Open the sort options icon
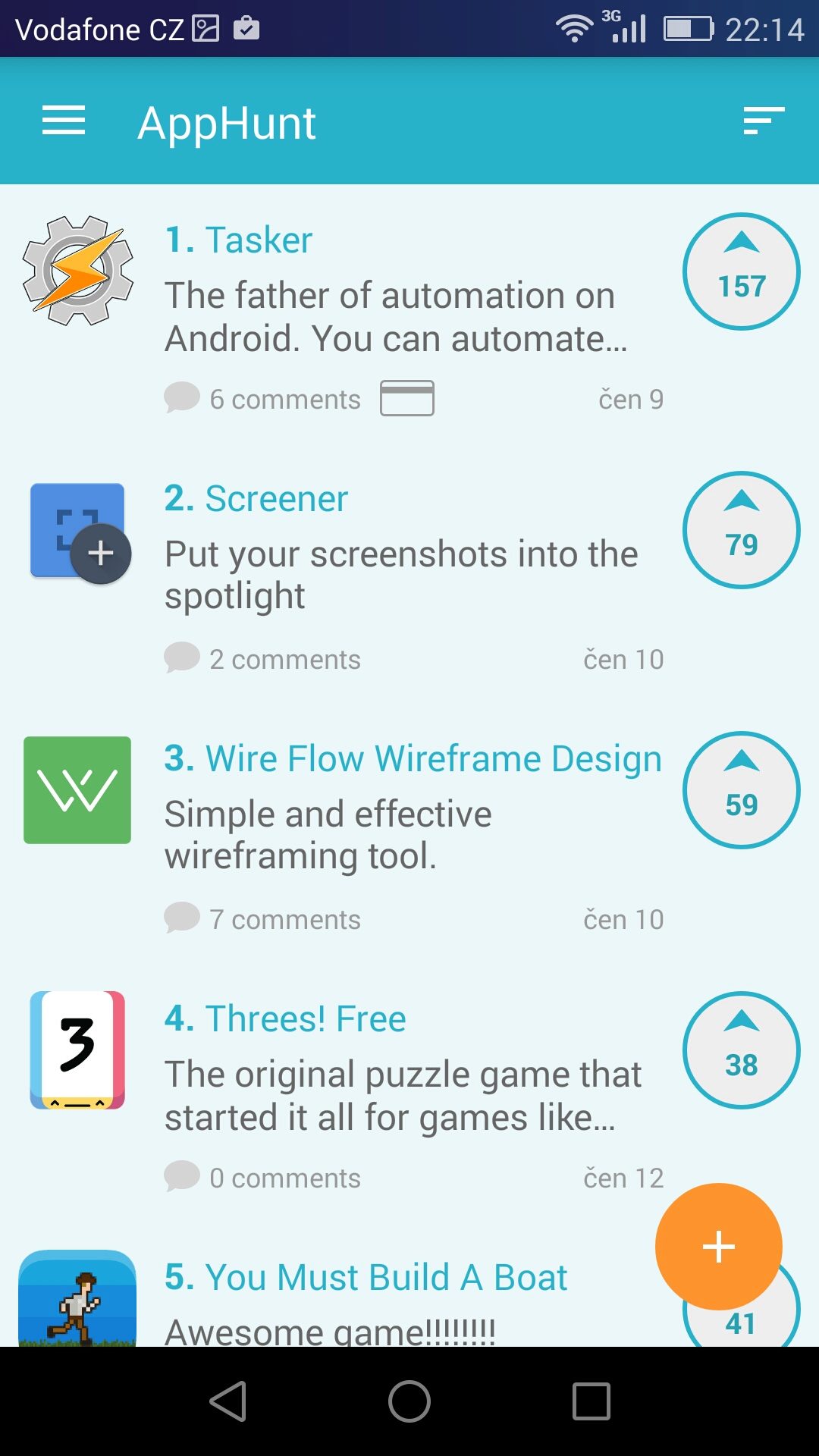This screenshot has width=819, height=1456. tap(764, 121)
